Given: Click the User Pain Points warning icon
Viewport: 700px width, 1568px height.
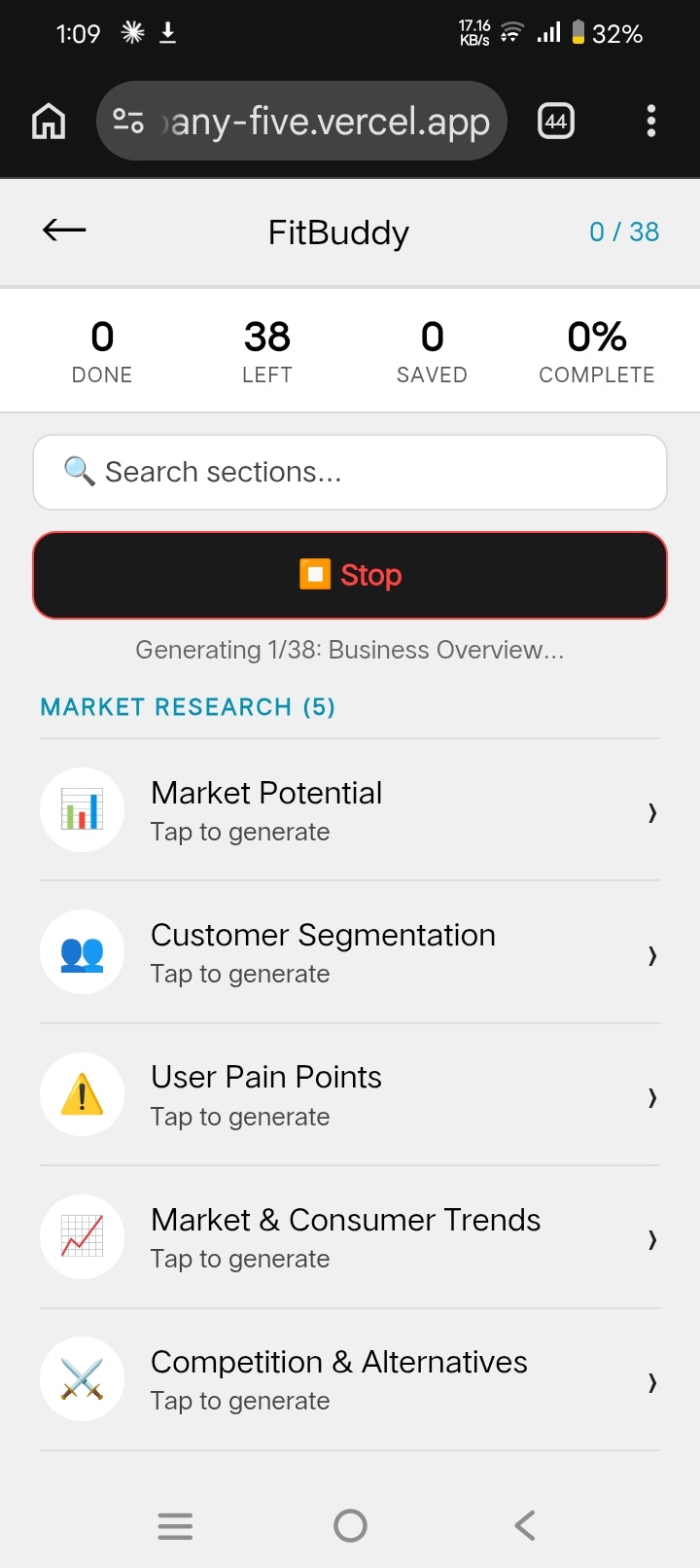Looking at the screenshot, I should point(82,1093).
